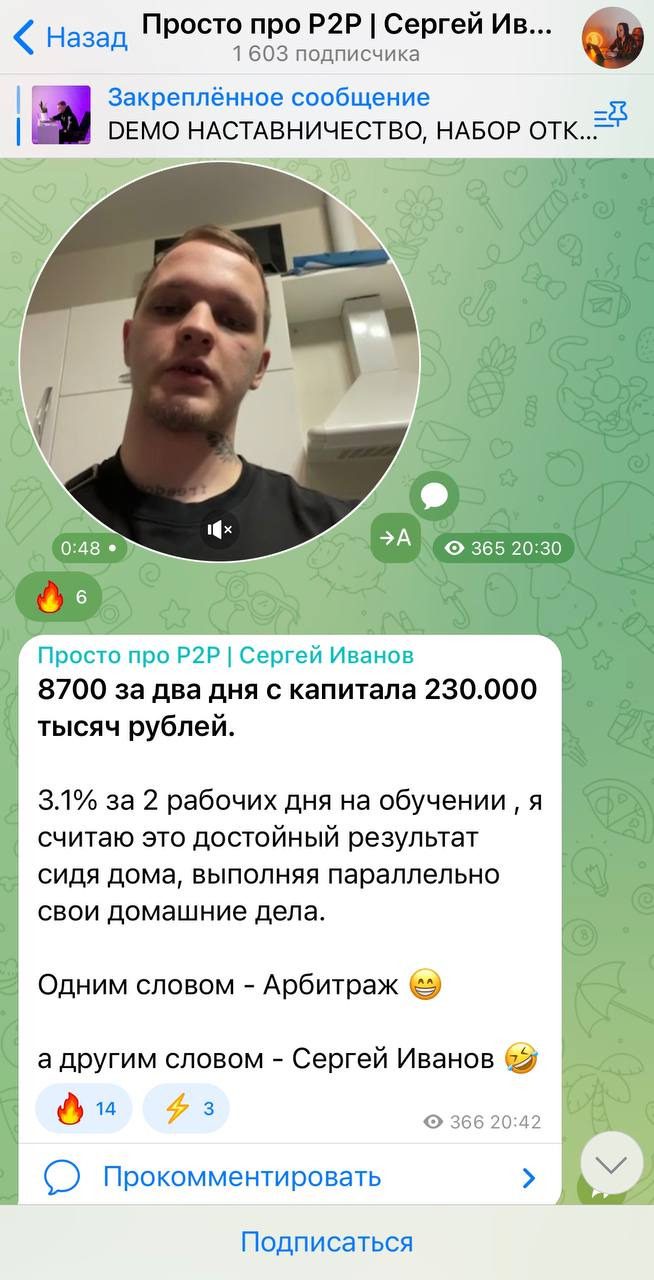Unmute the round video sound
654x1280 pixels.
[x=220, y=529]
